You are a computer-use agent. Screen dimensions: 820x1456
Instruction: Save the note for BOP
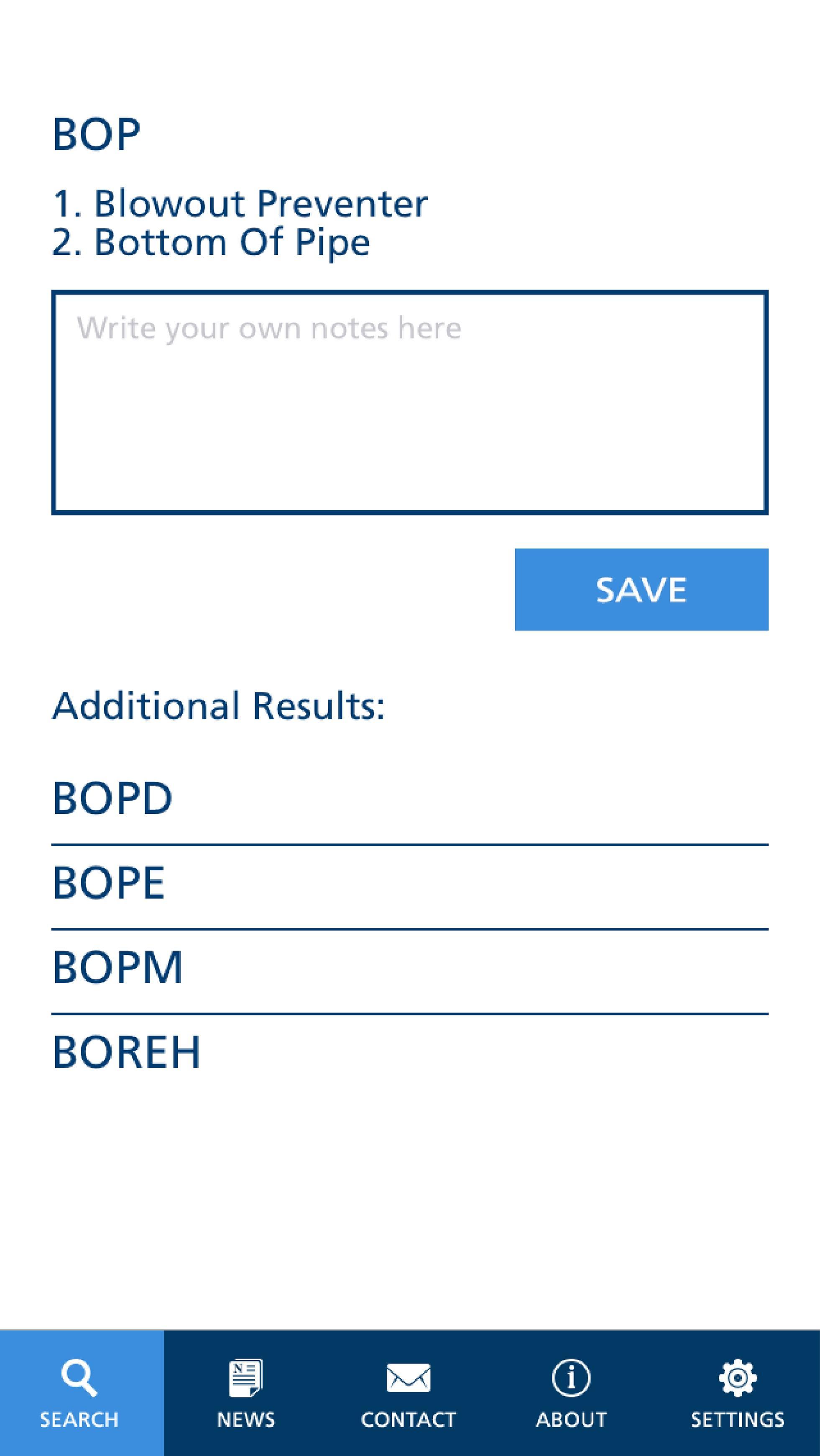point(641,589)
